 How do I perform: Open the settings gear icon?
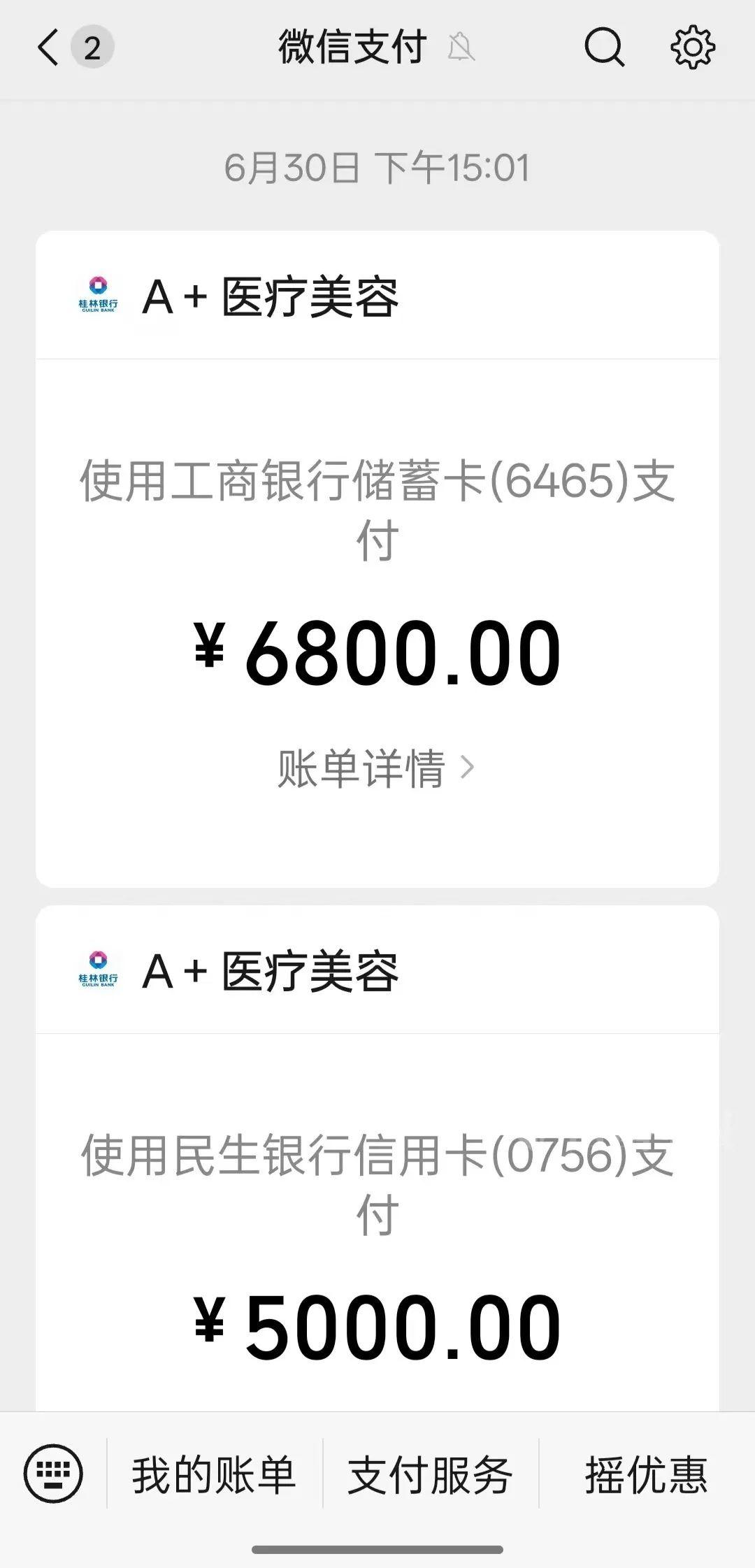tap(692, 48)
